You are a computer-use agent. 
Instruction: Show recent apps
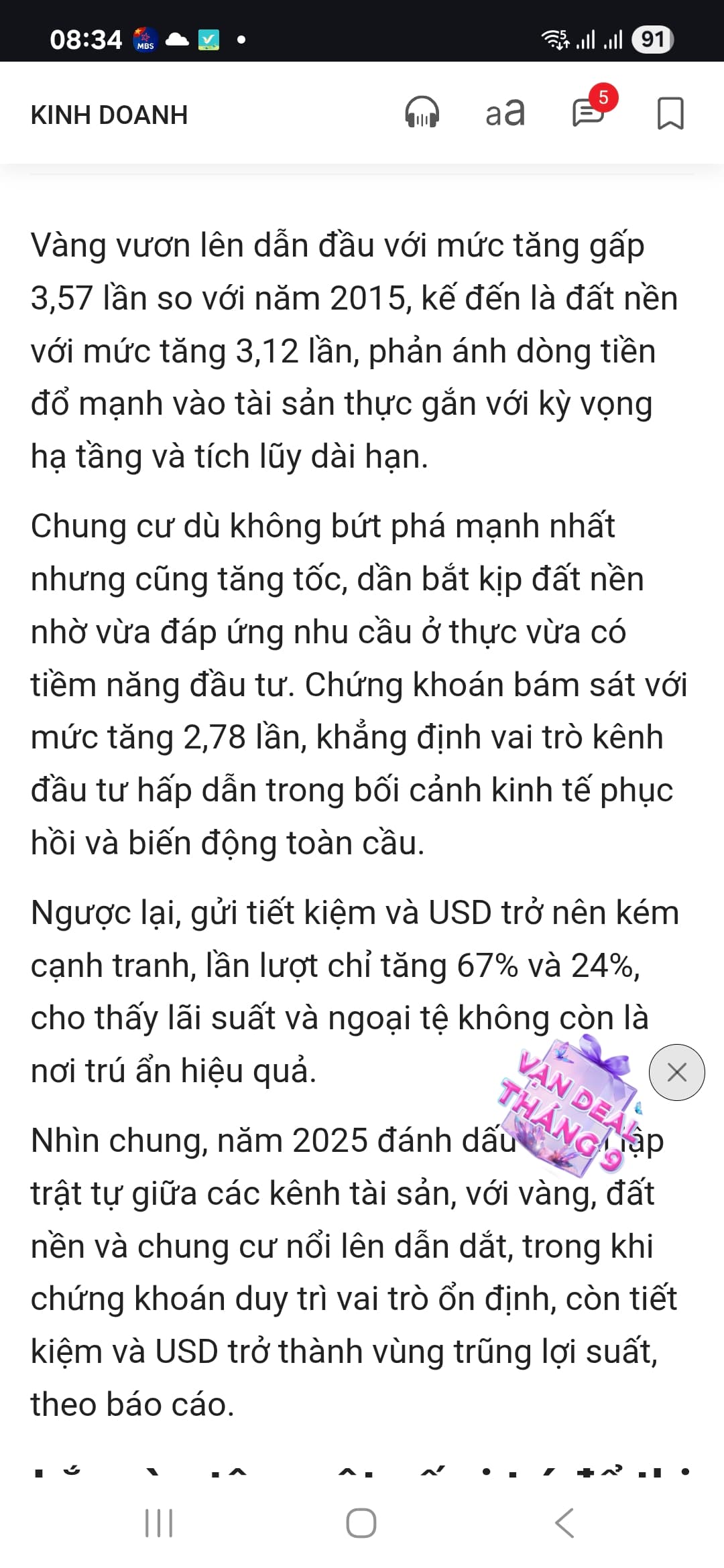pyautogui.click(x=159, y=1523)
